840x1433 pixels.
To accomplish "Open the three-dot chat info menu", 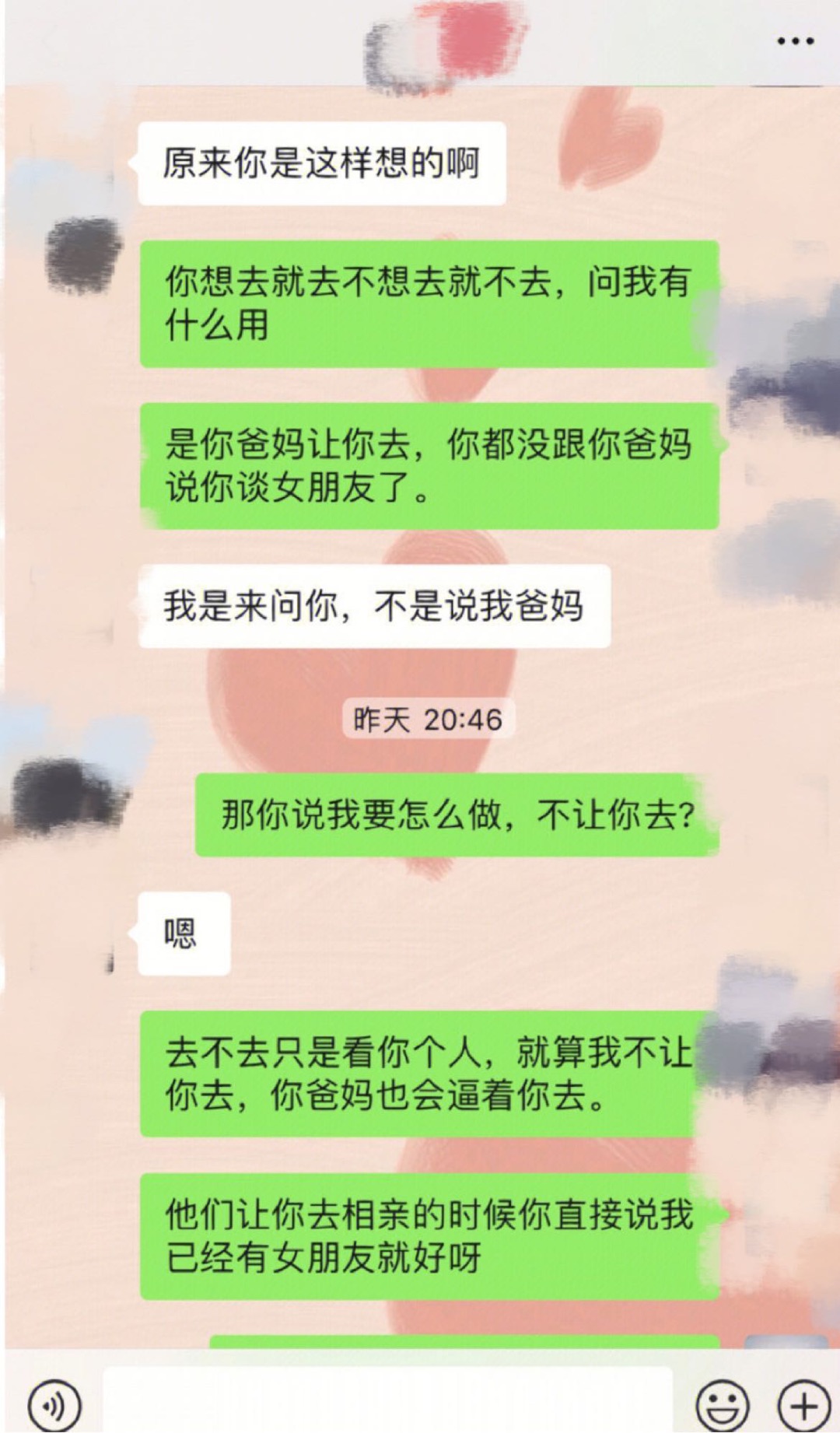I will pyautogui.click(x=796, y=41).
